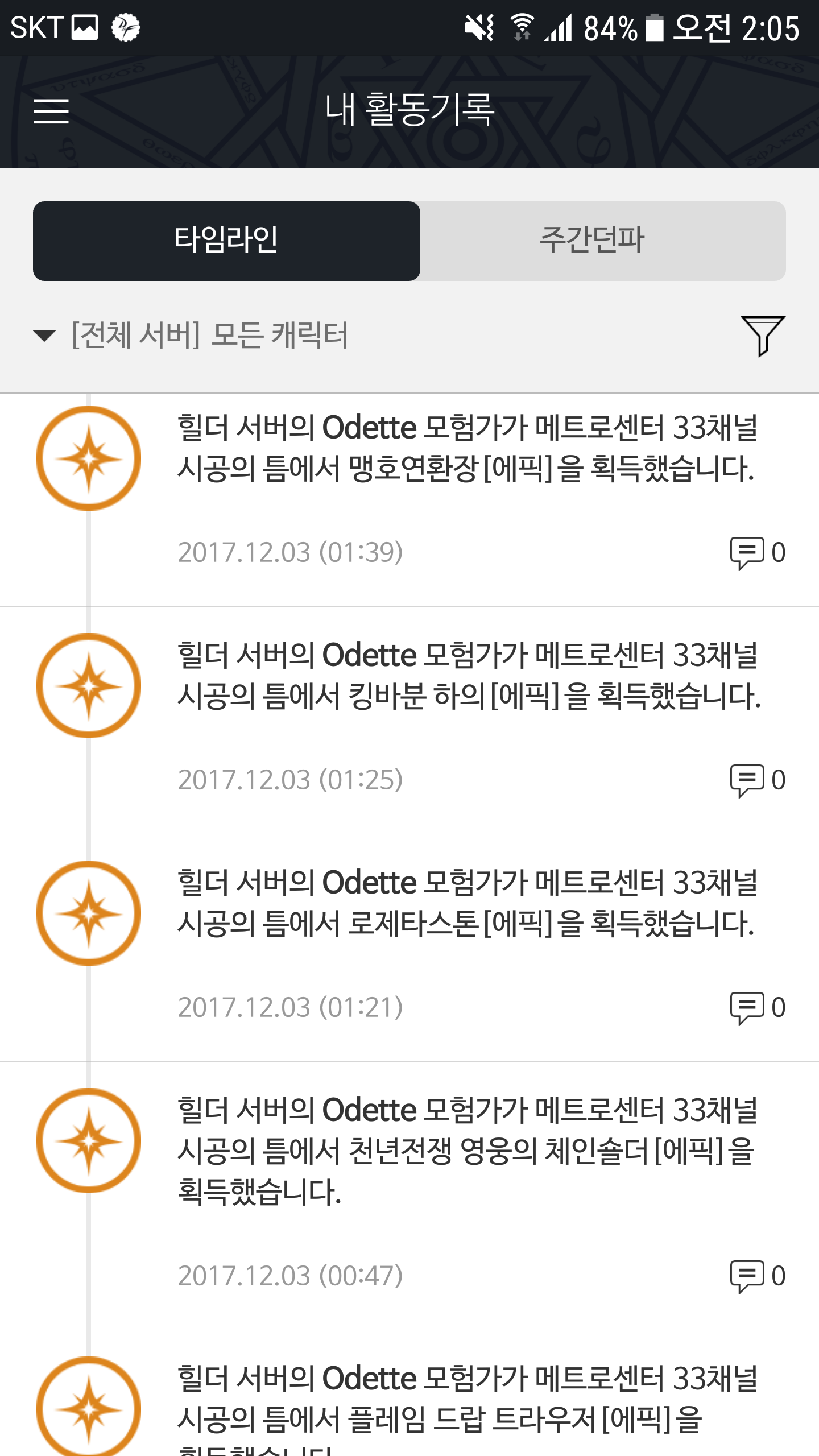Open the hamburger menu drawer

click(51, 110)
